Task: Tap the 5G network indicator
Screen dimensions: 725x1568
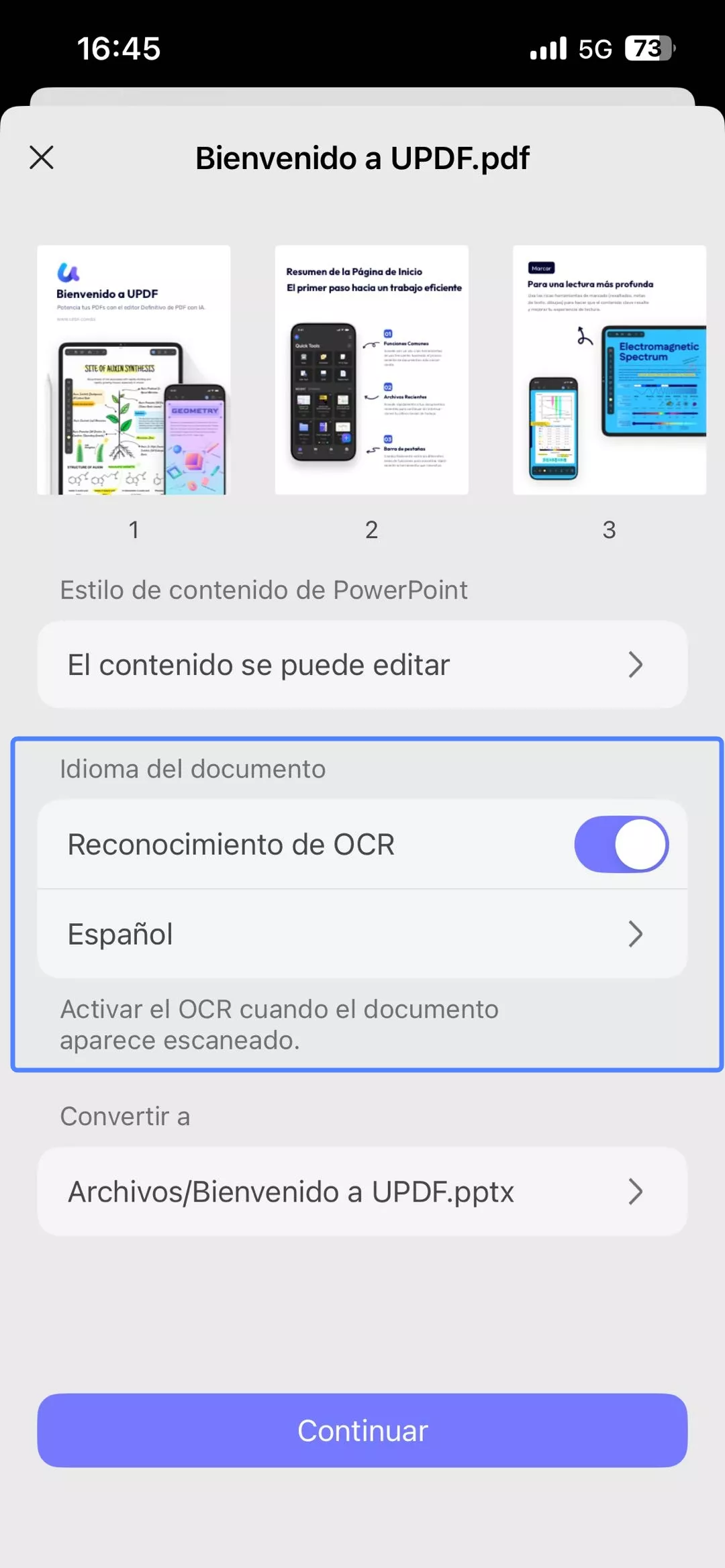Action: [596, 48]
